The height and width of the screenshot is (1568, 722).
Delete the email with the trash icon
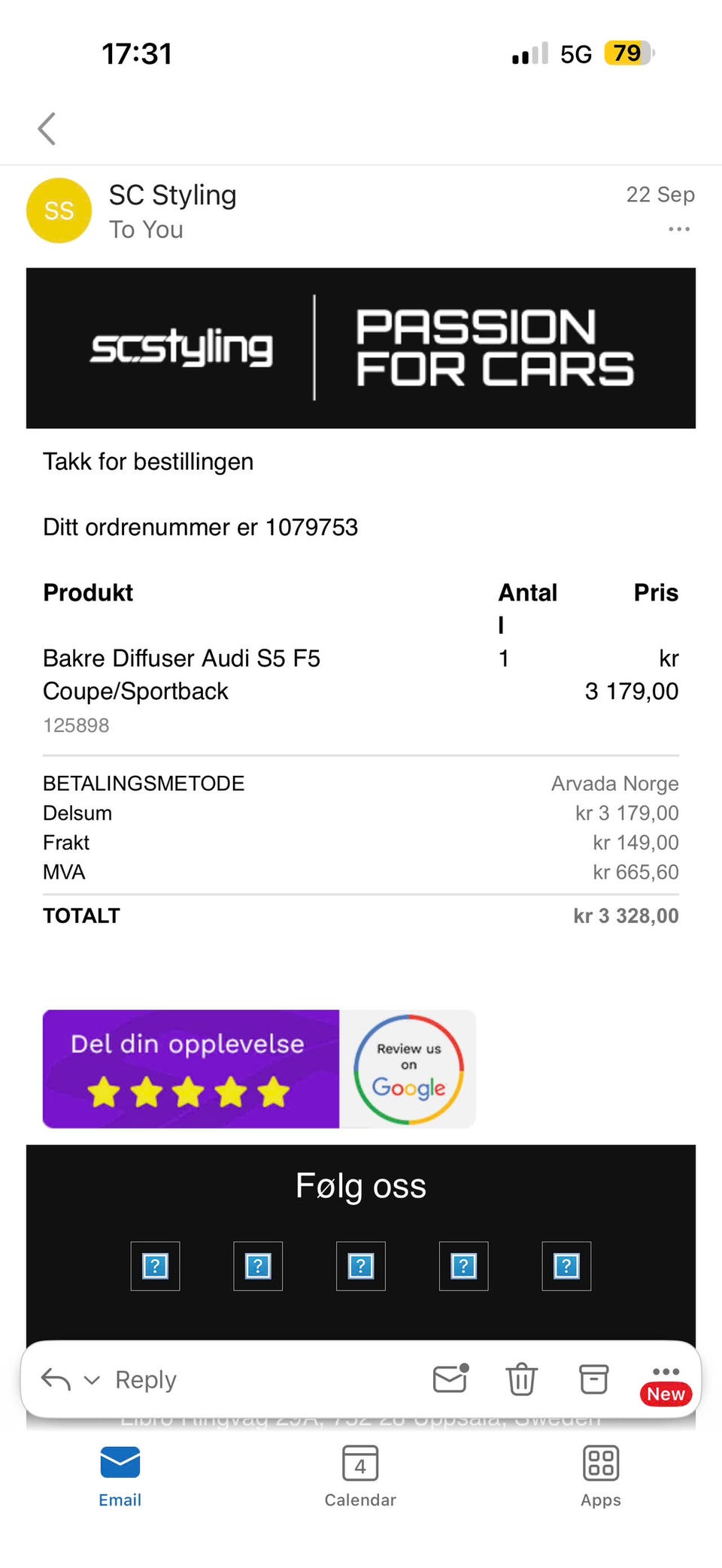click(521, 1379)
